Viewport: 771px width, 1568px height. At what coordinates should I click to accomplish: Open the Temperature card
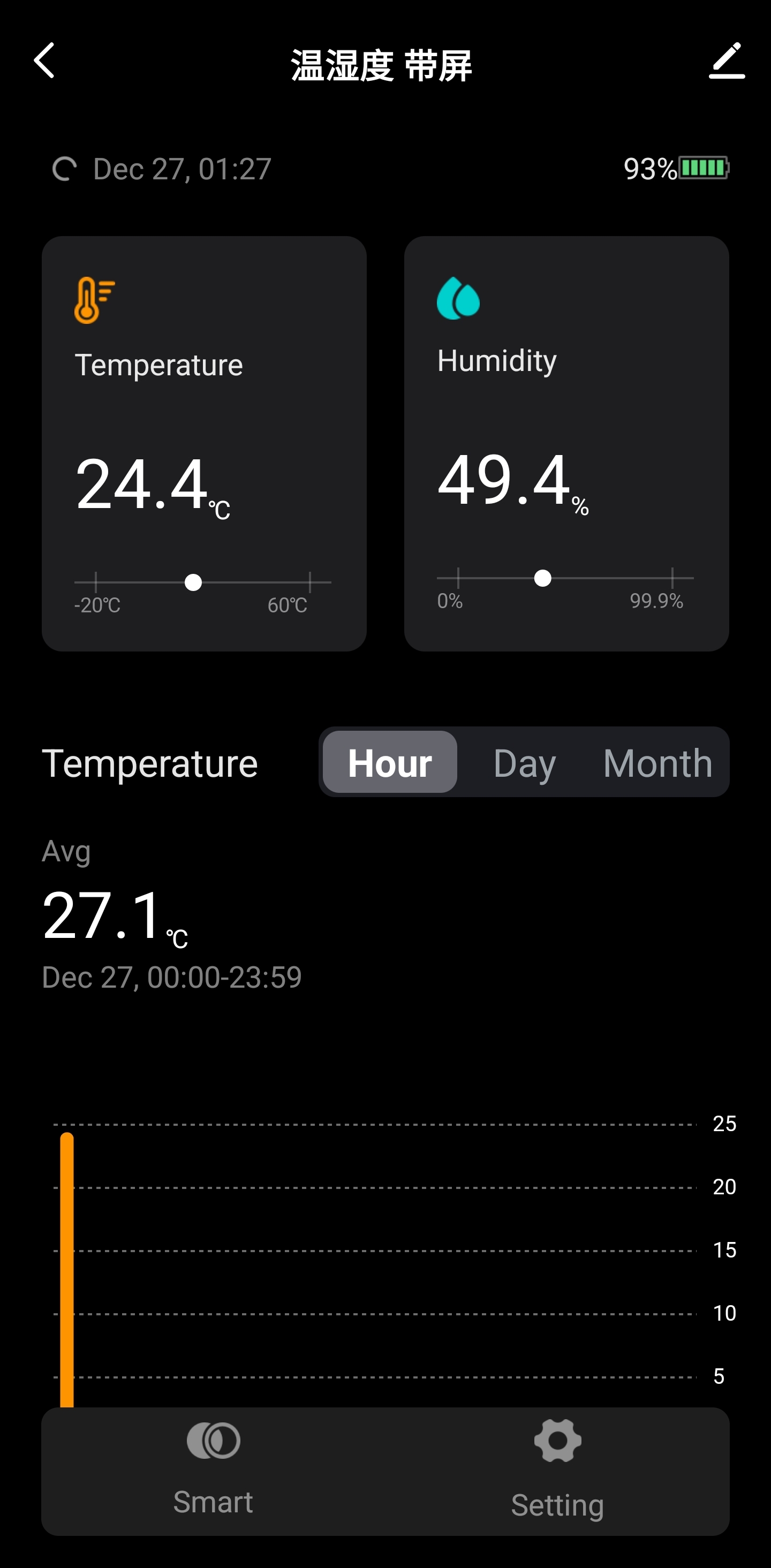(x=204, y=443)
